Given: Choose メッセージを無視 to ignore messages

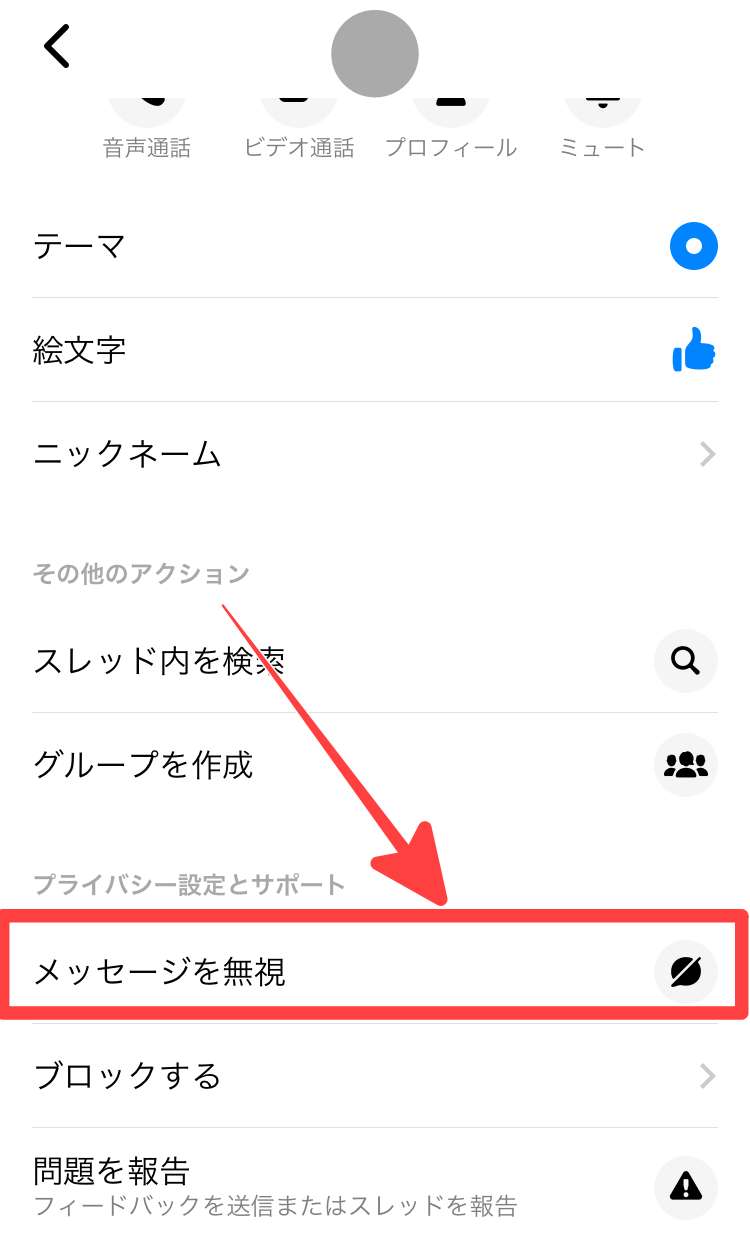Looking at the screenshot, I should 375,970.
